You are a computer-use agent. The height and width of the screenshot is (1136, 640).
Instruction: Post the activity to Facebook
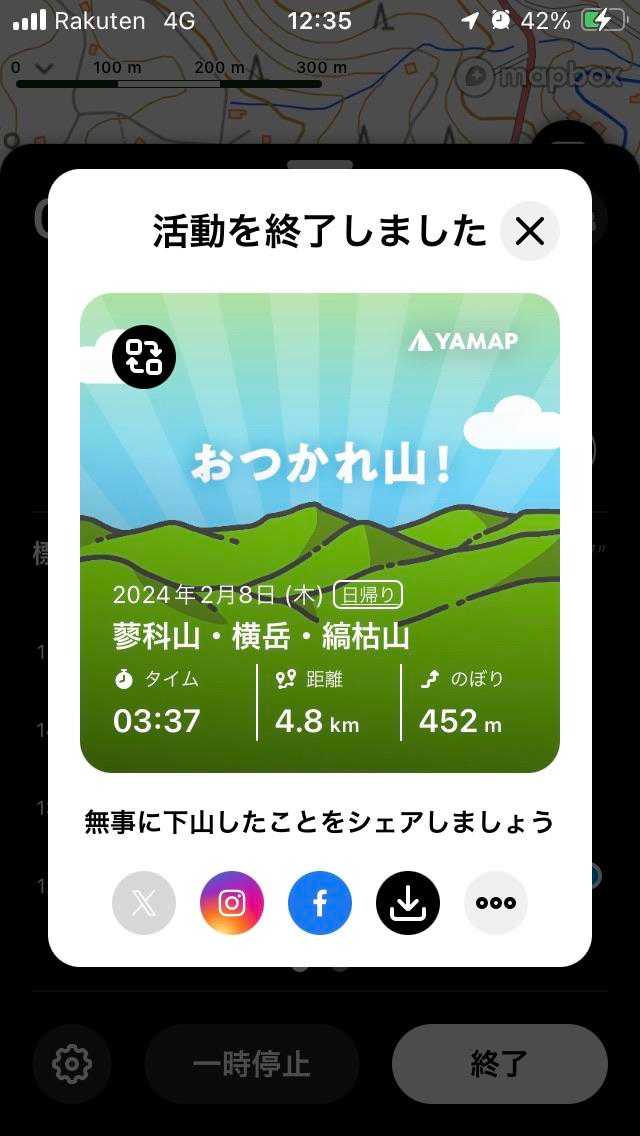320,903
